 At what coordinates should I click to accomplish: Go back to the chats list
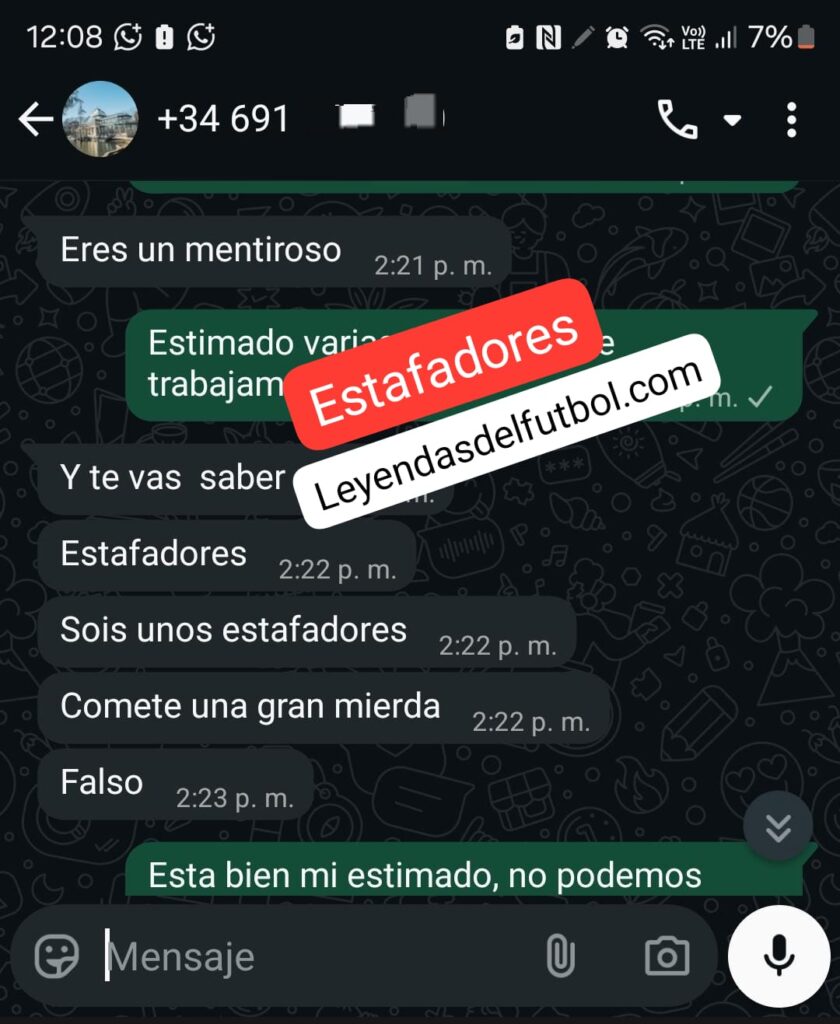click(35, 120)
